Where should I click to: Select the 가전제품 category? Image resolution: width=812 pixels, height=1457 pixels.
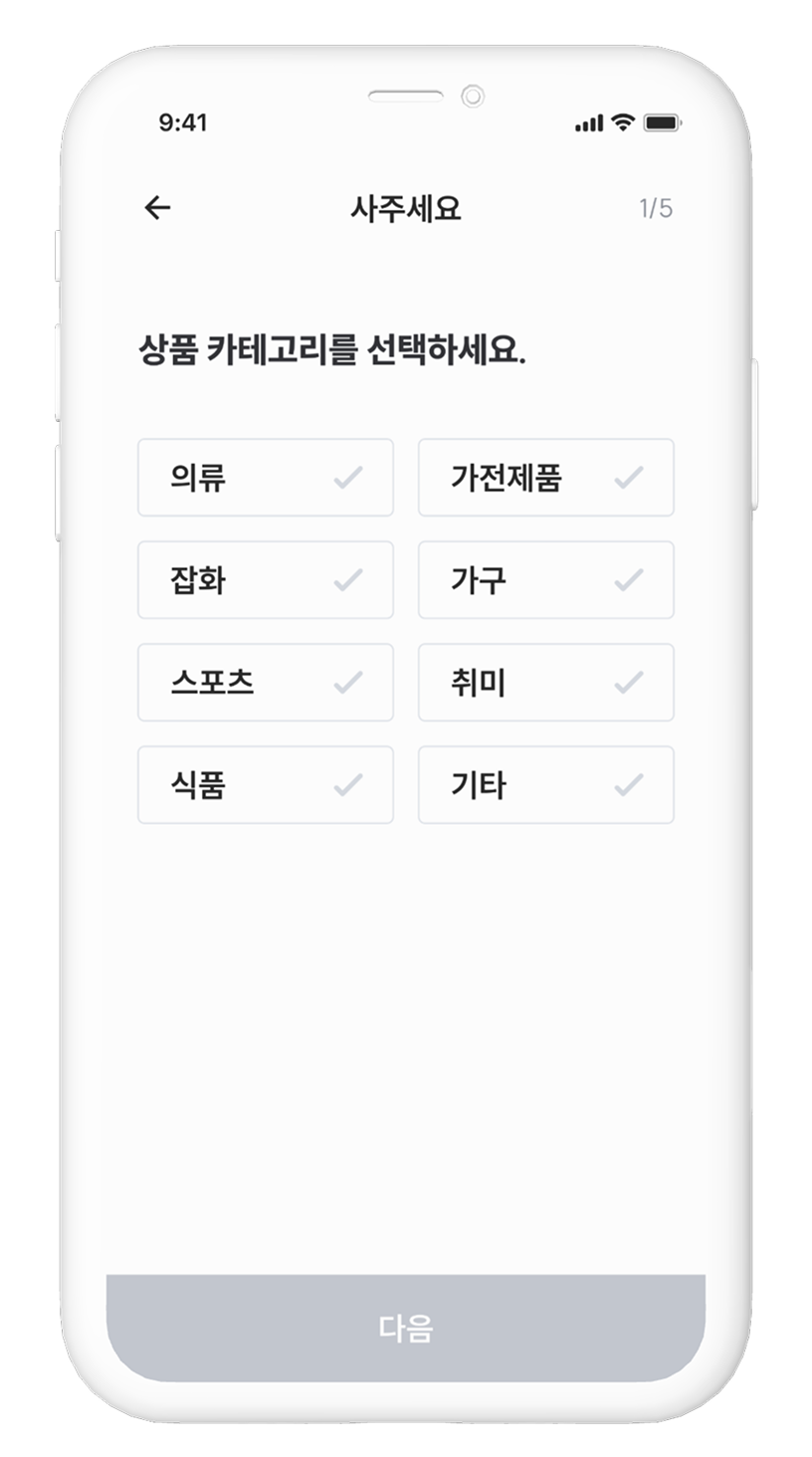coord(545,478)
